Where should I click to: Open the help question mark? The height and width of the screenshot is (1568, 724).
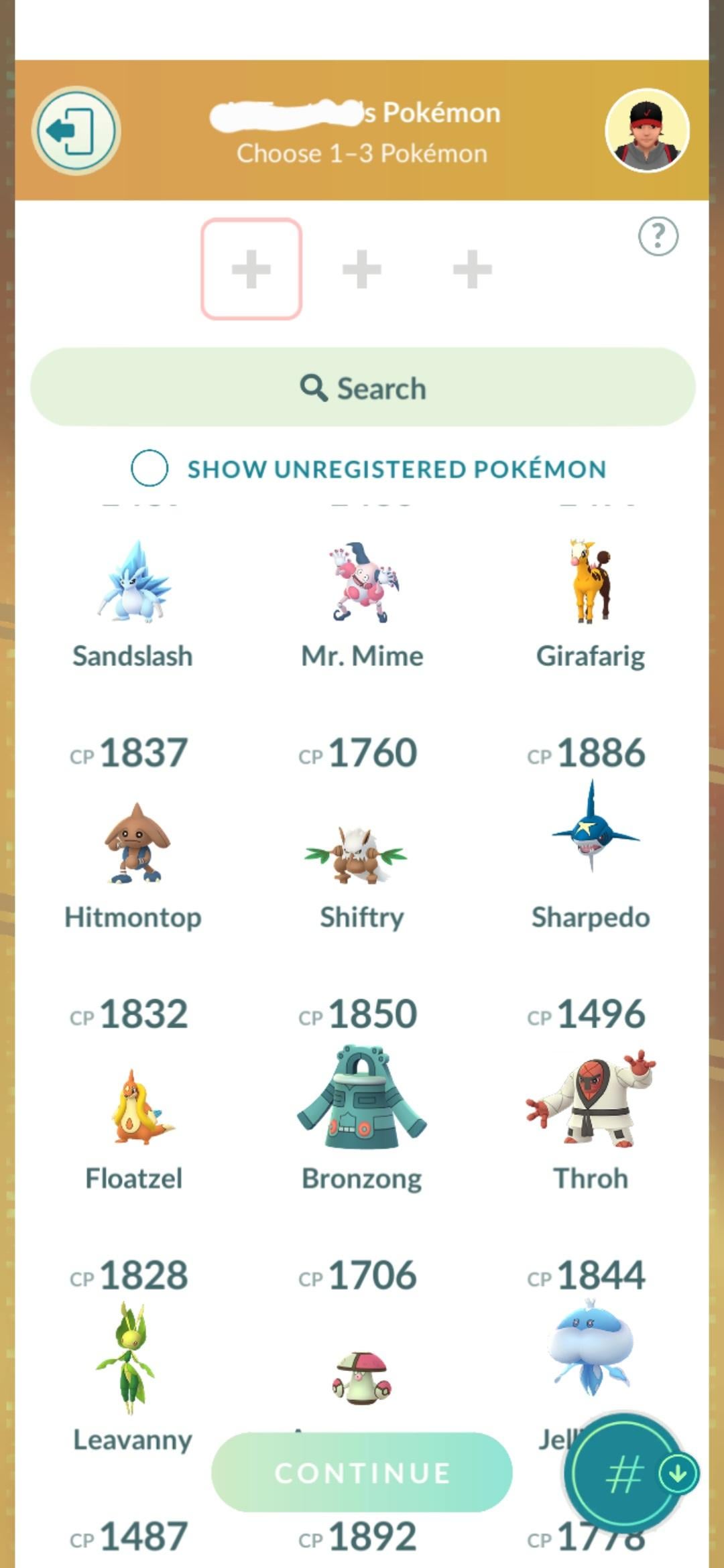pyautogui.click(x=658, y=236)
